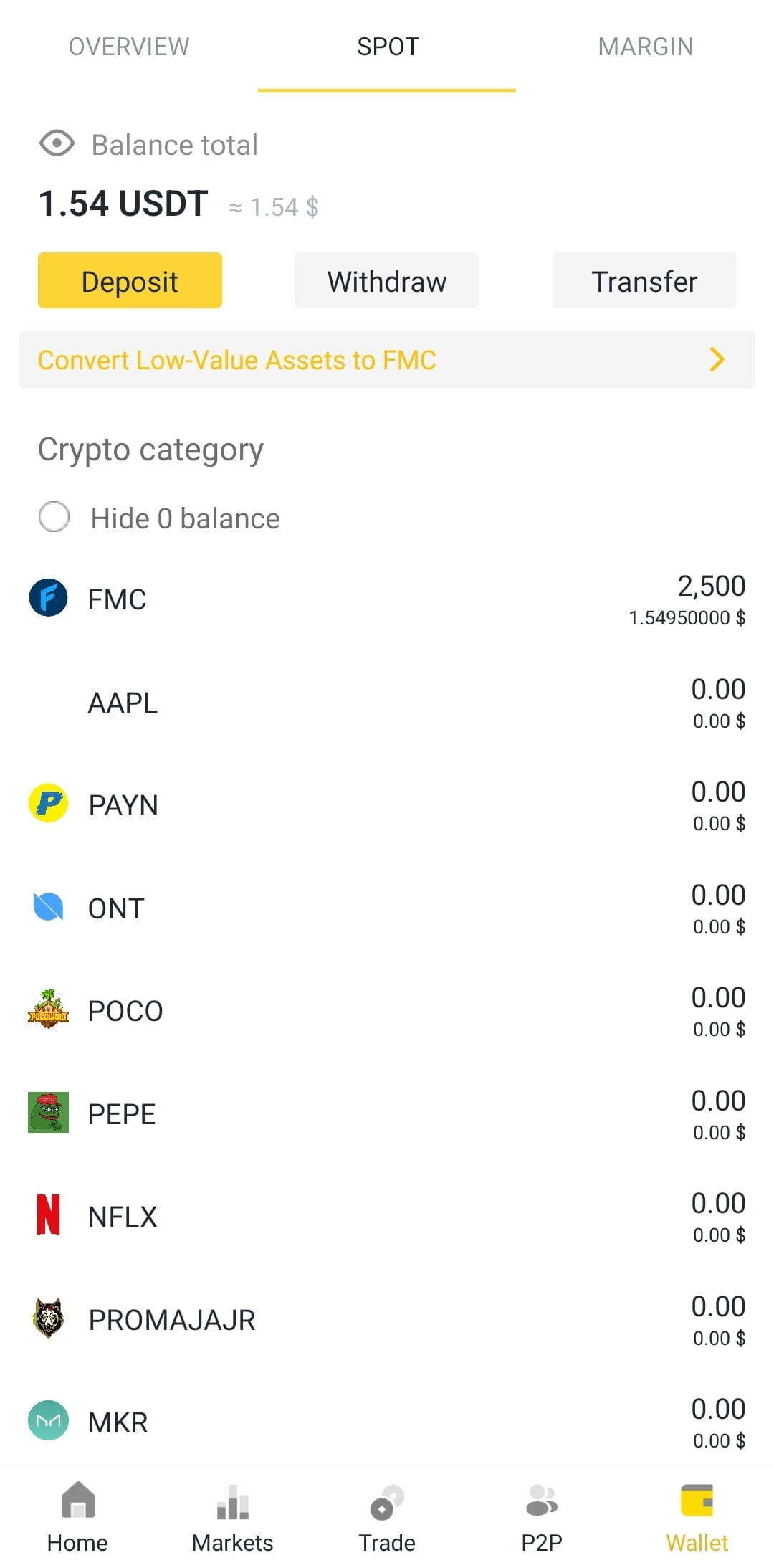
Task: Tap the Deposit button
Action: point(130,281)
